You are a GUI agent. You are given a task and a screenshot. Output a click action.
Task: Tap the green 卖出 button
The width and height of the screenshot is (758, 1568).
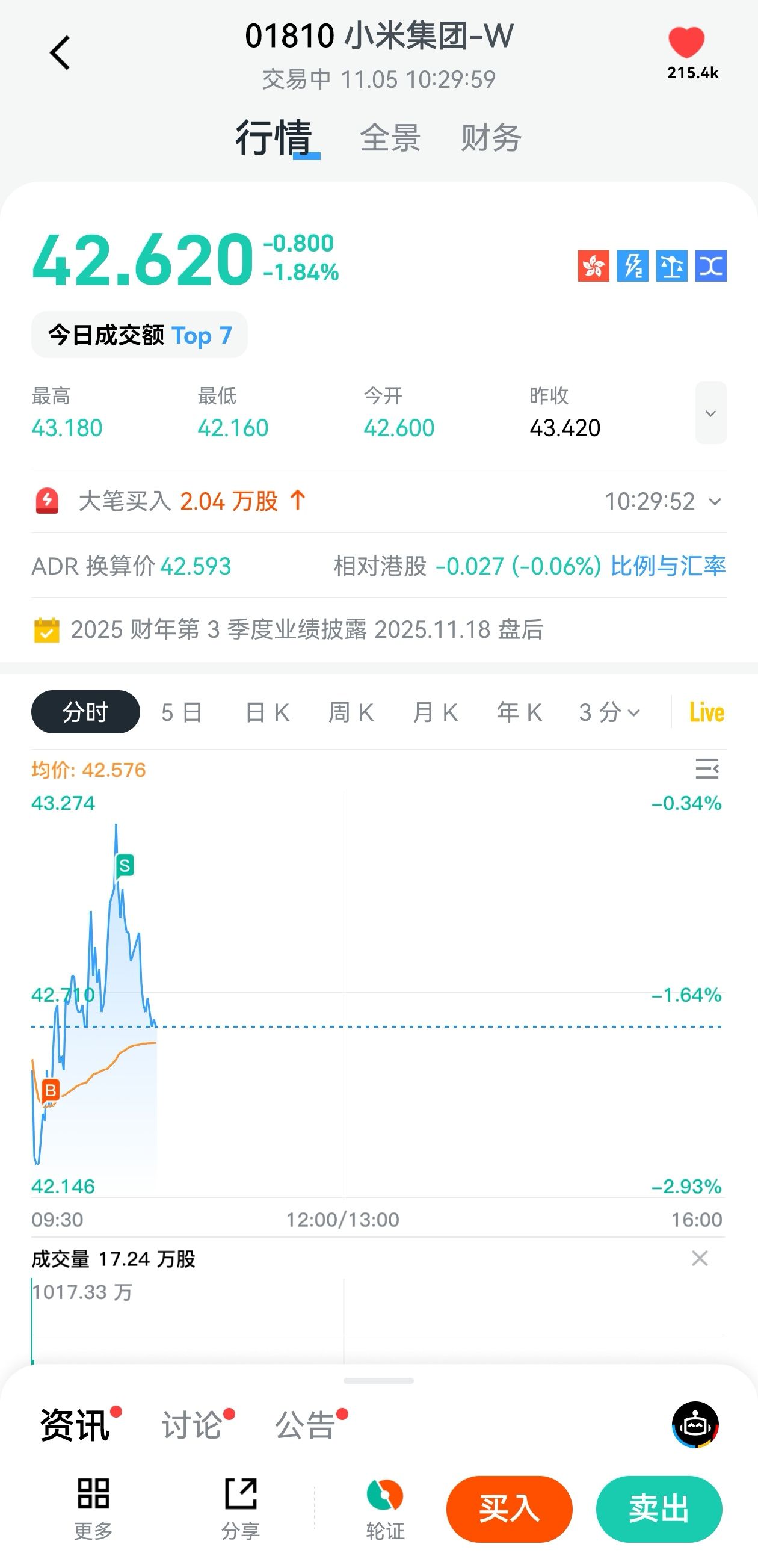[x=659, y=1509]
